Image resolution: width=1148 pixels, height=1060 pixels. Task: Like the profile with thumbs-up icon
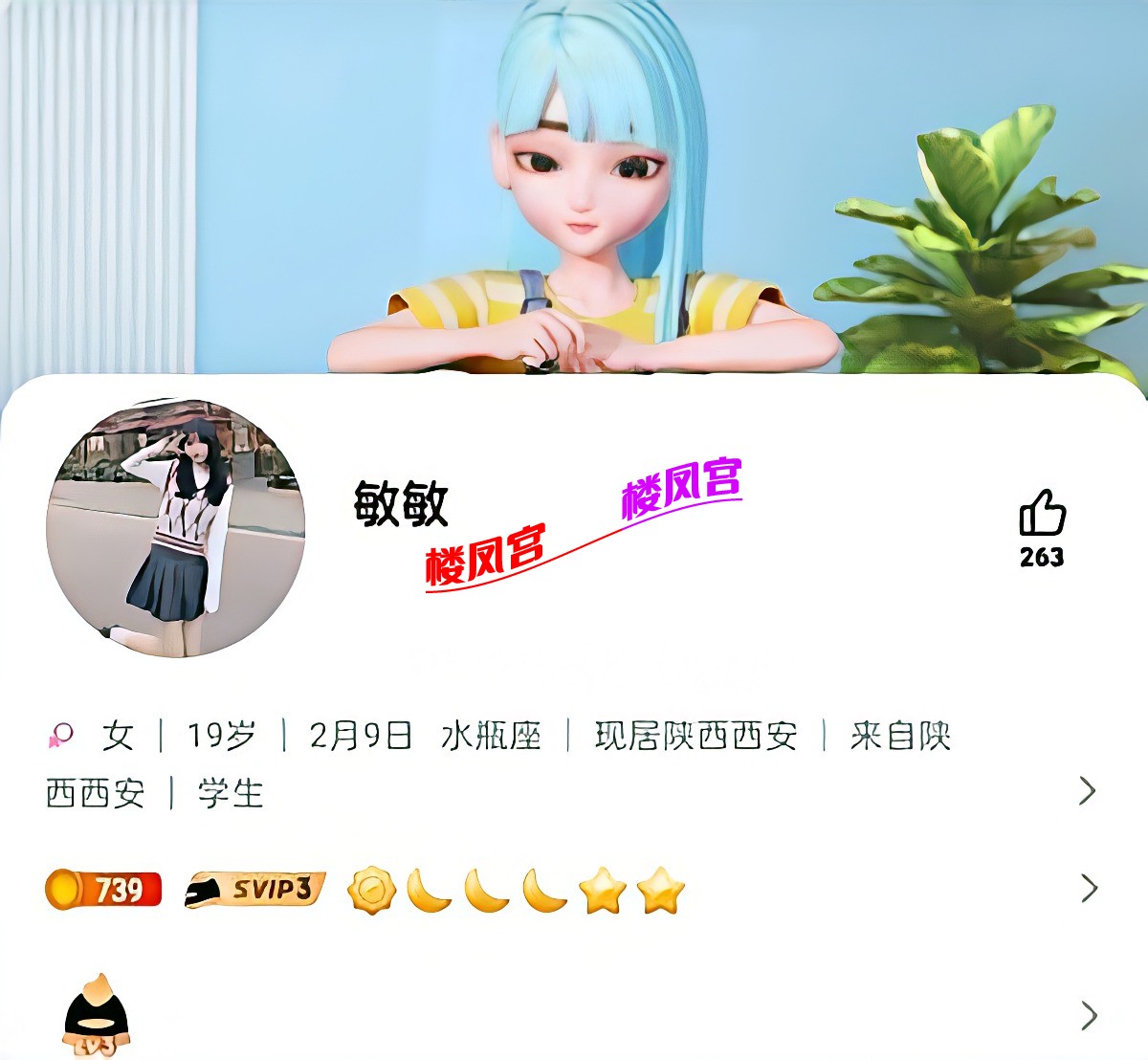(x=1042, y=514)
